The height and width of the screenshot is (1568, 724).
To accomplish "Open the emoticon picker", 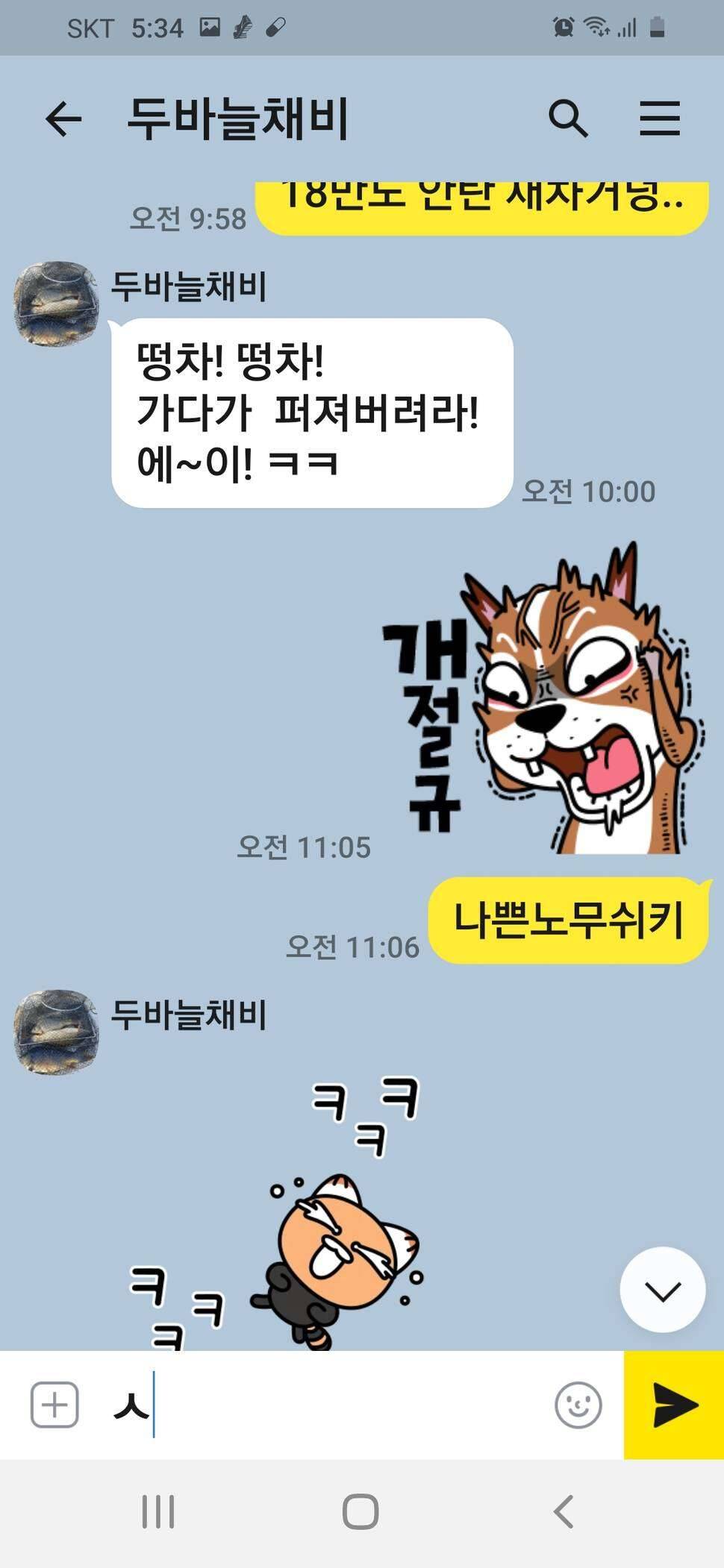I will click(578, 1405).
